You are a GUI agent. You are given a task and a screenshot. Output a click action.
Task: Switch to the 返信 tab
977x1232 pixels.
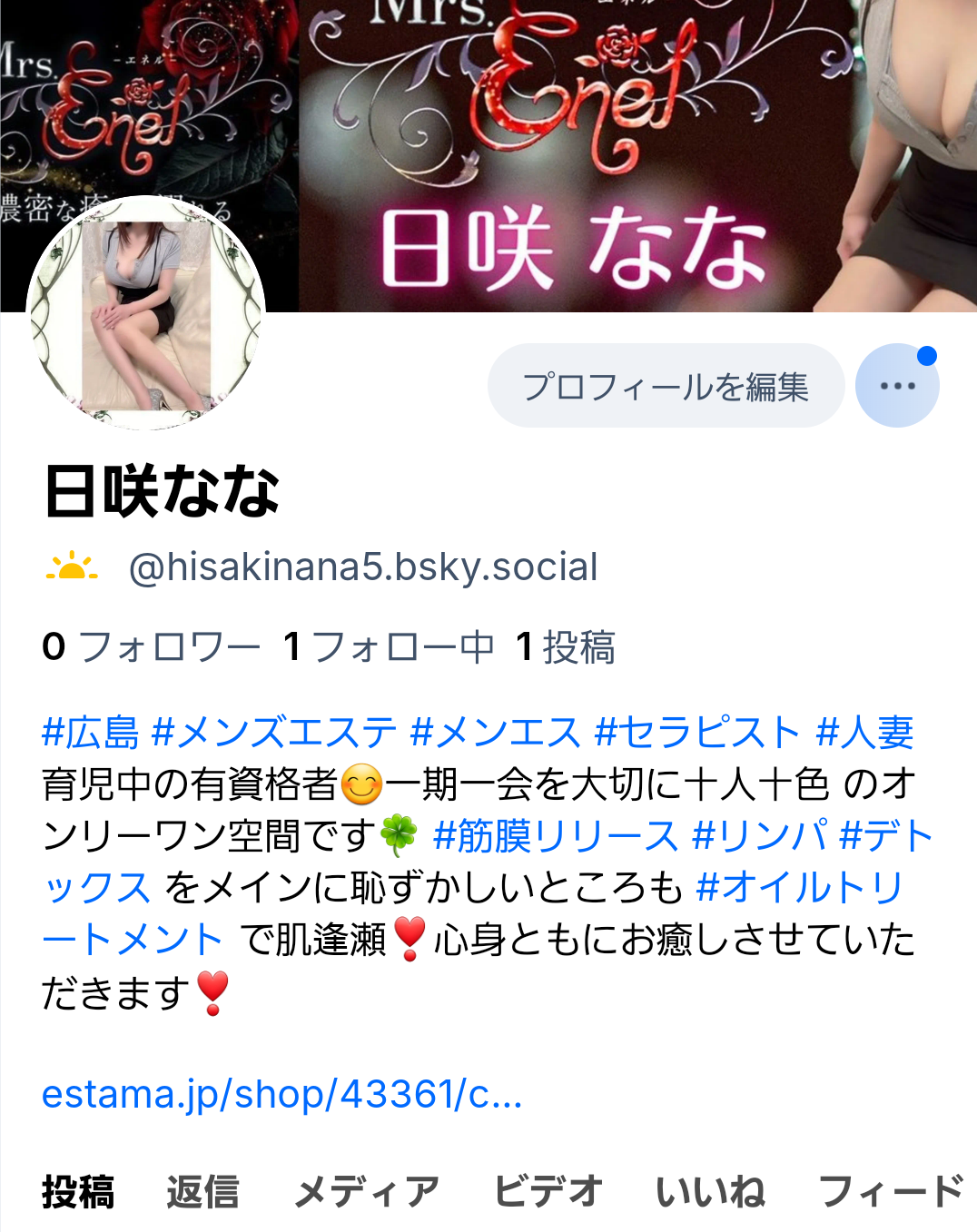[202, 1192]
